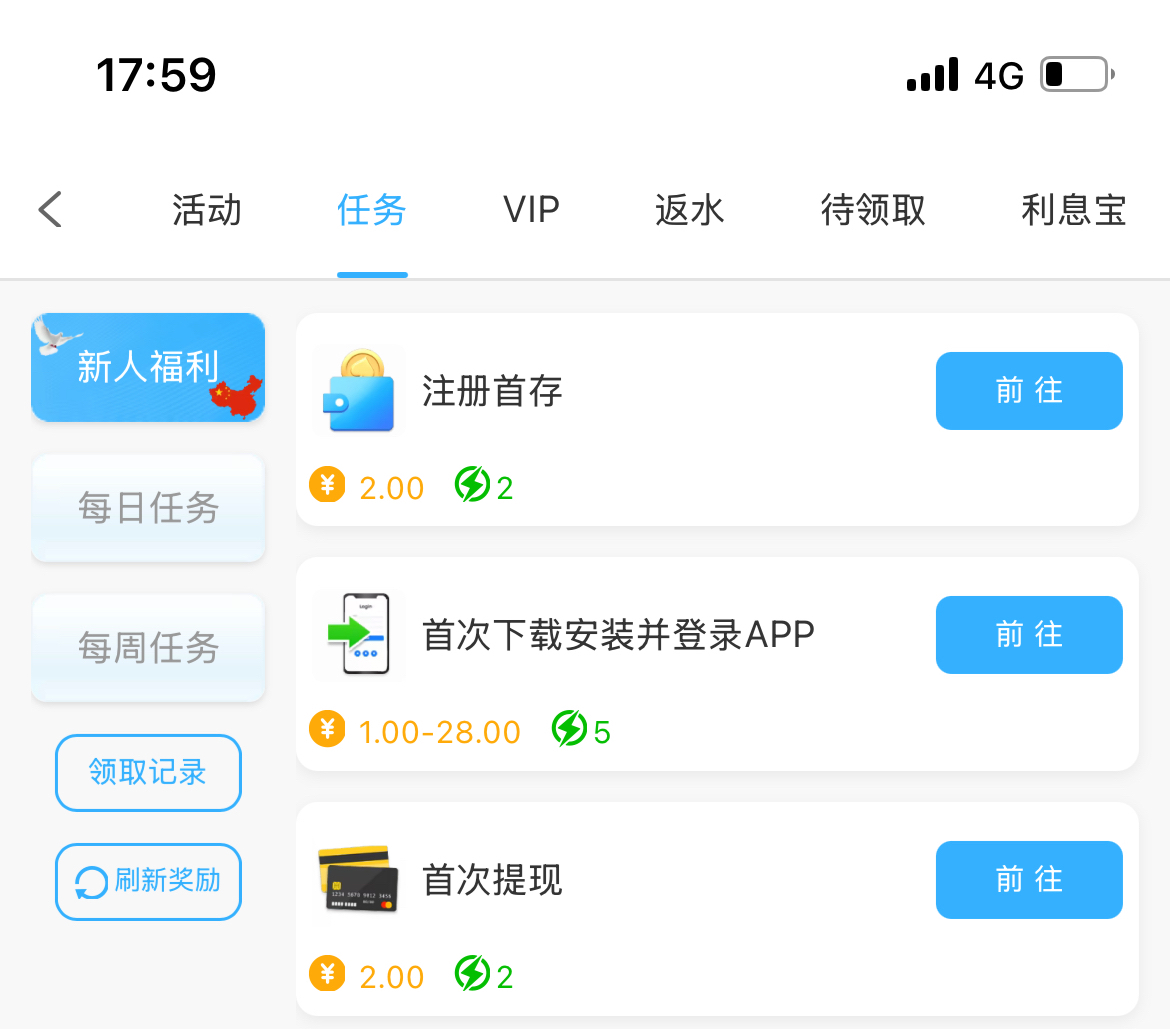Open the 待领取 tab

coord(873,210)
